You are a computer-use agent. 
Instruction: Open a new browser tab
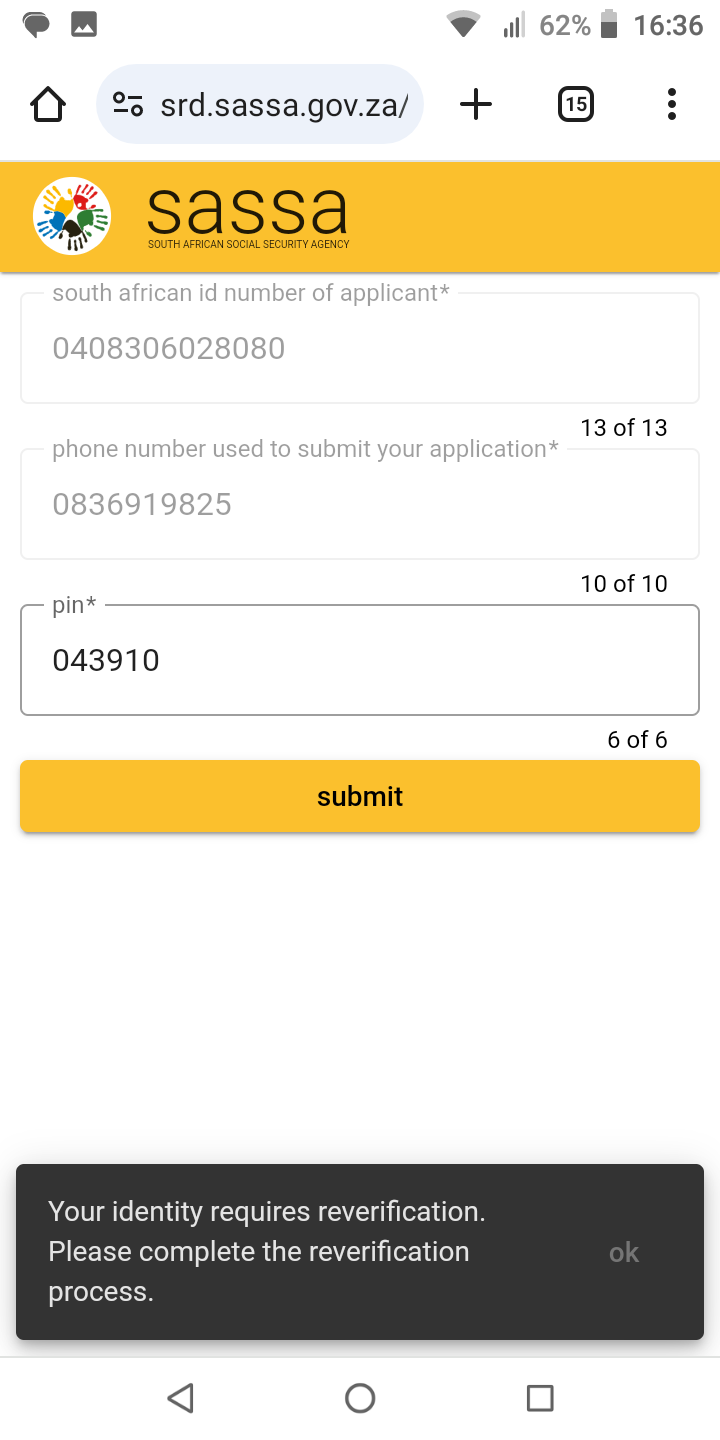tap(476, 104)
